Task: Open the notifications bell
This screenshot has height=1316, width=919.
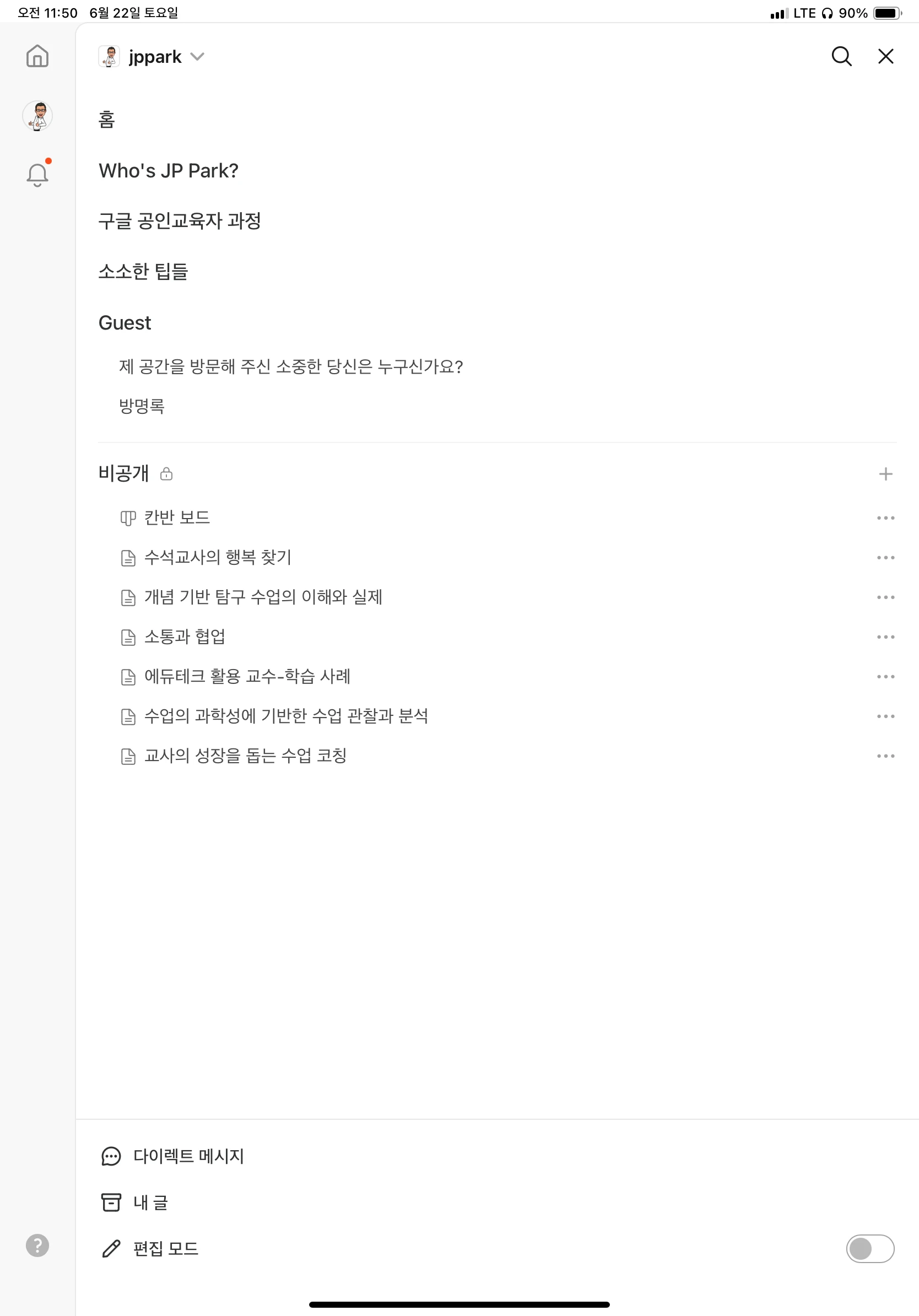Action: pyautogui.click(x=37, y=174)
